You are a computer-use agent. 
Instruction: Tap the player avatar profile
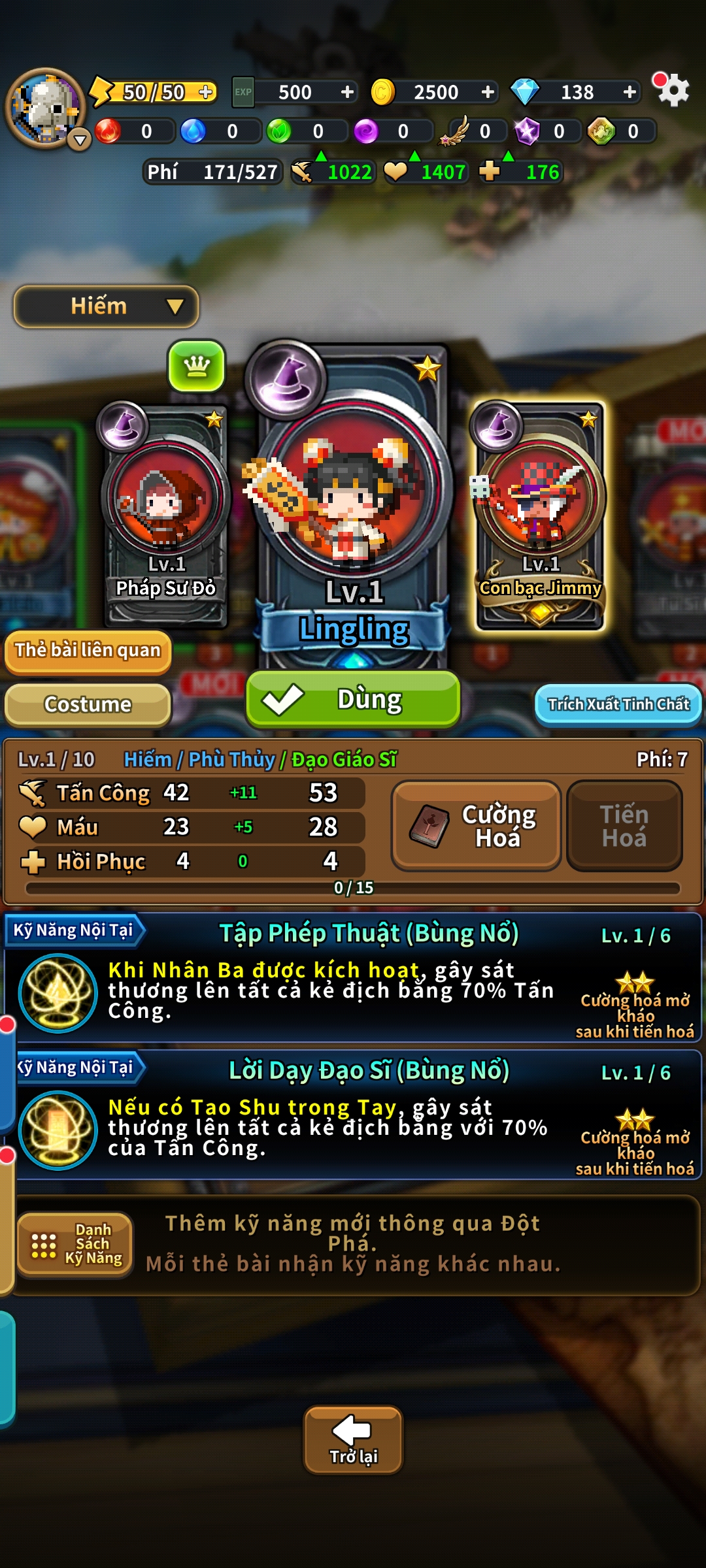click(45, 108)
